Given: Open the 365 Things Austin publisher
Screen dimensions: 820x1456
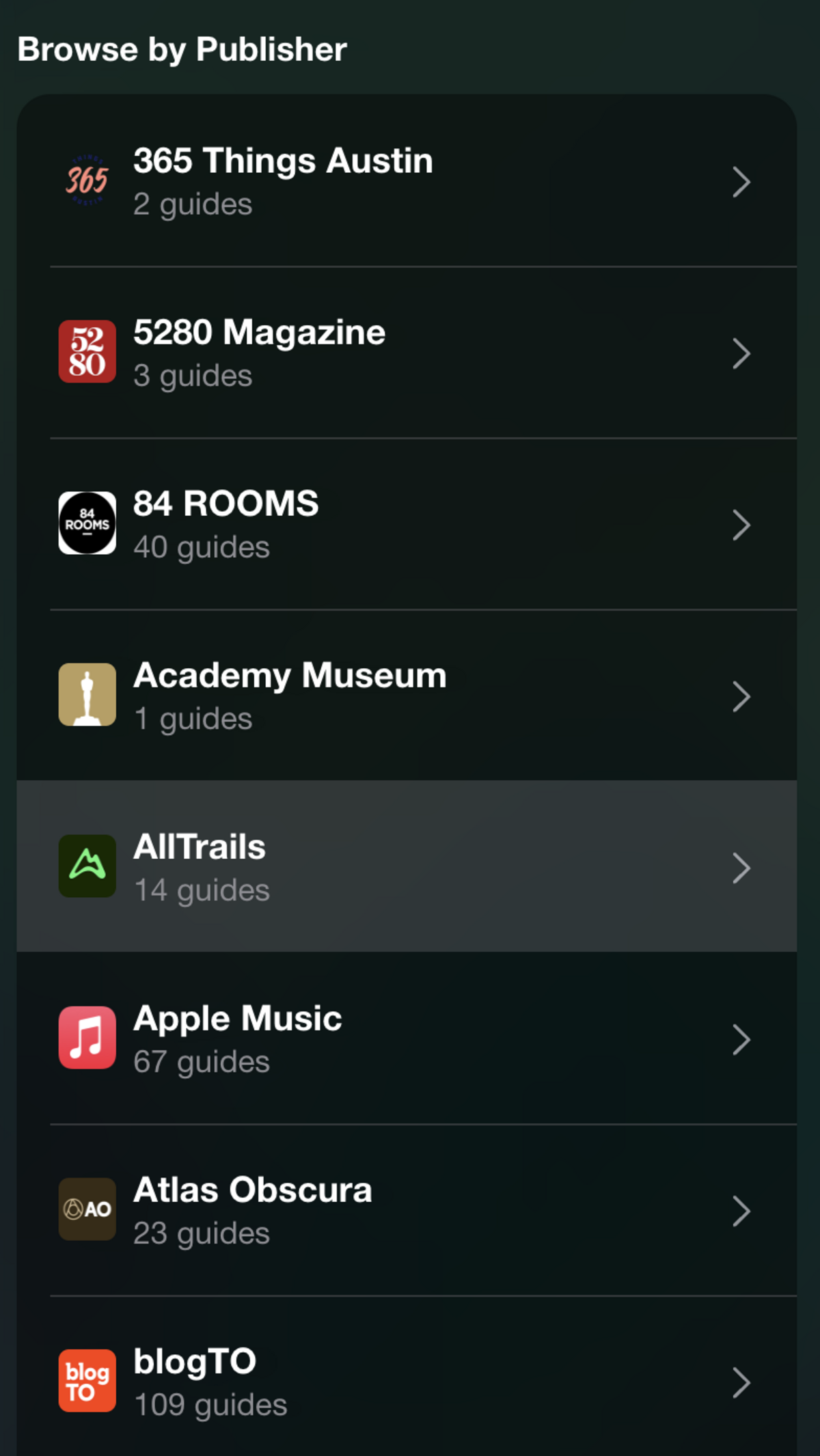Looking at the screenshot, I should pos(407,181).
